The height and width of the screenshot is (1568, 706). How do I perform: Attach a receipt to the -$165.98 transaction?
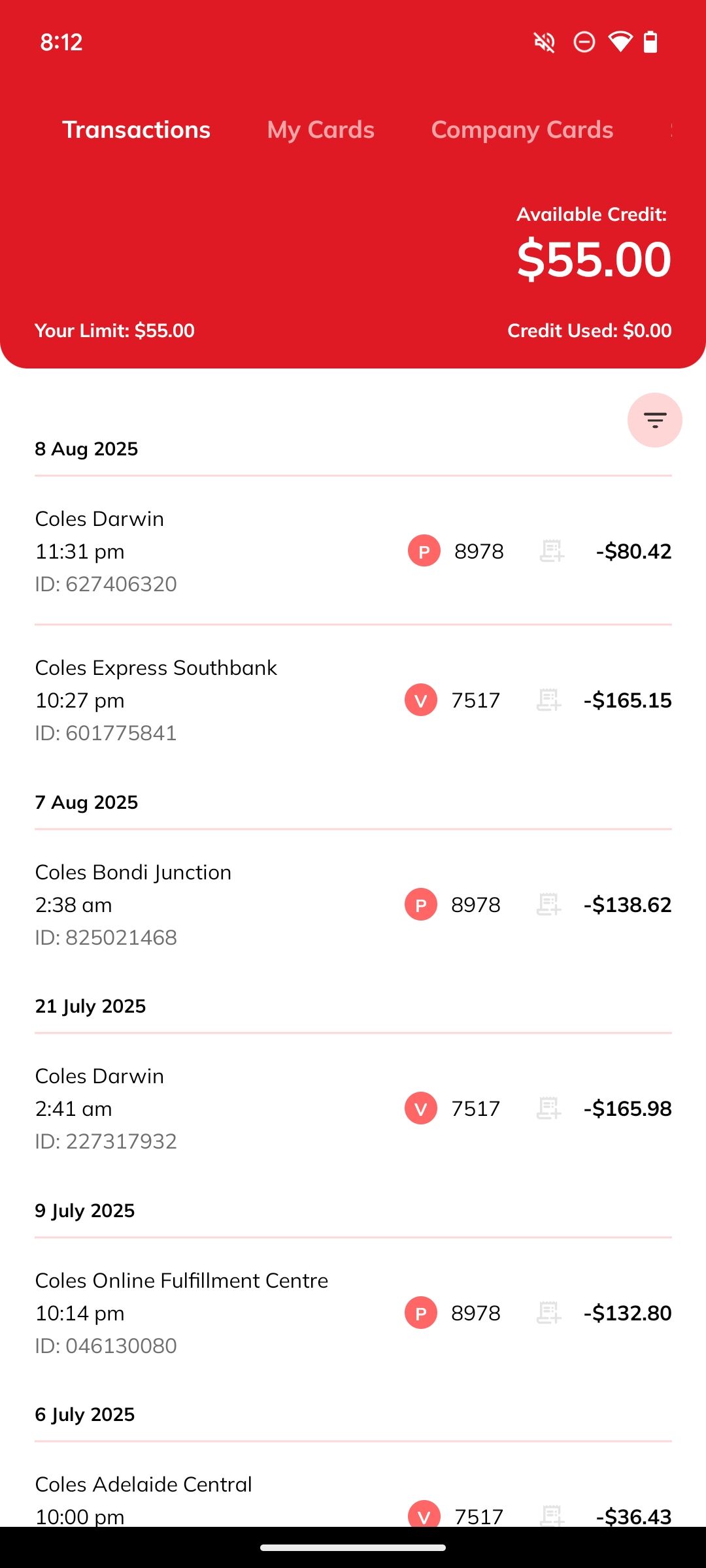[548, 1108]
